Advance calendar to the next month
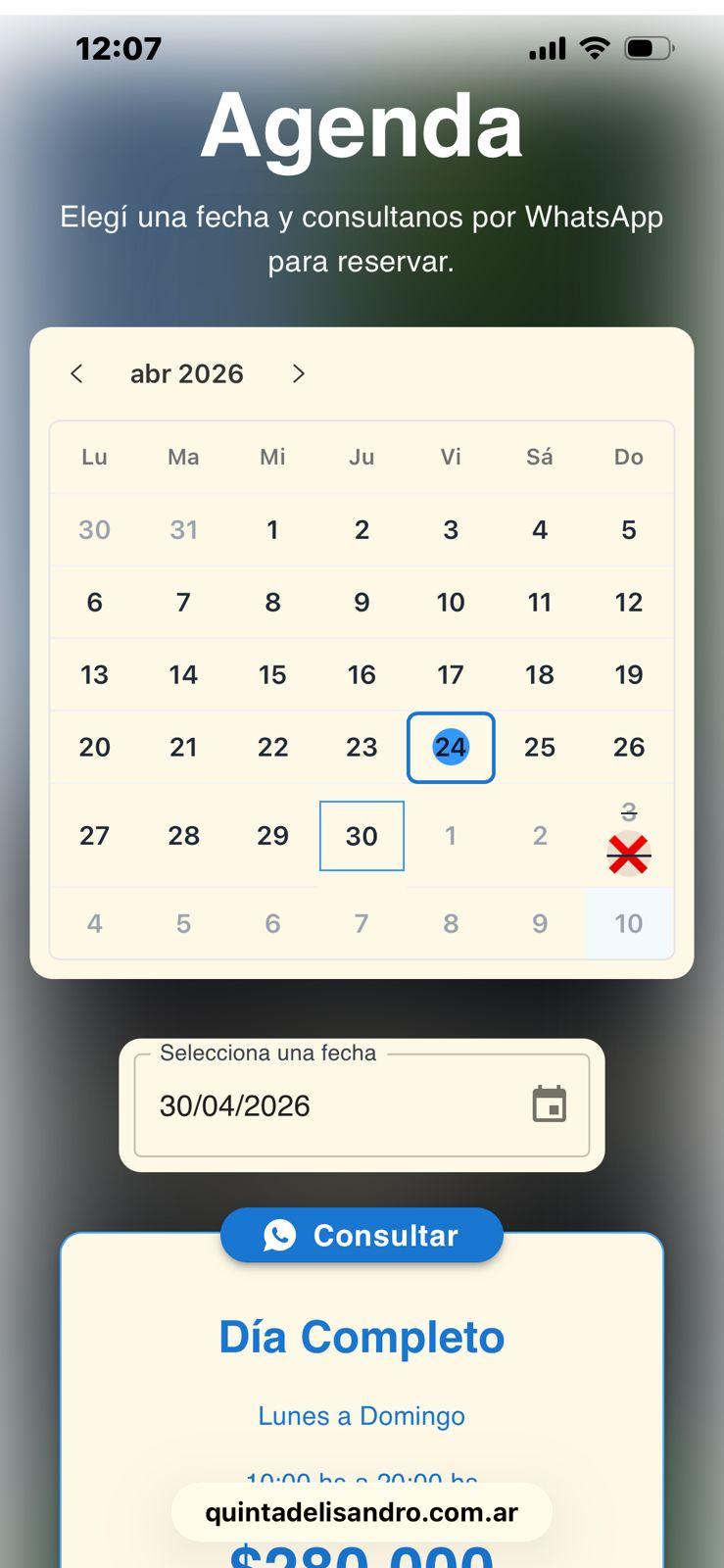The height and width of the screenshot is (1568, 724). pos(299,373)
